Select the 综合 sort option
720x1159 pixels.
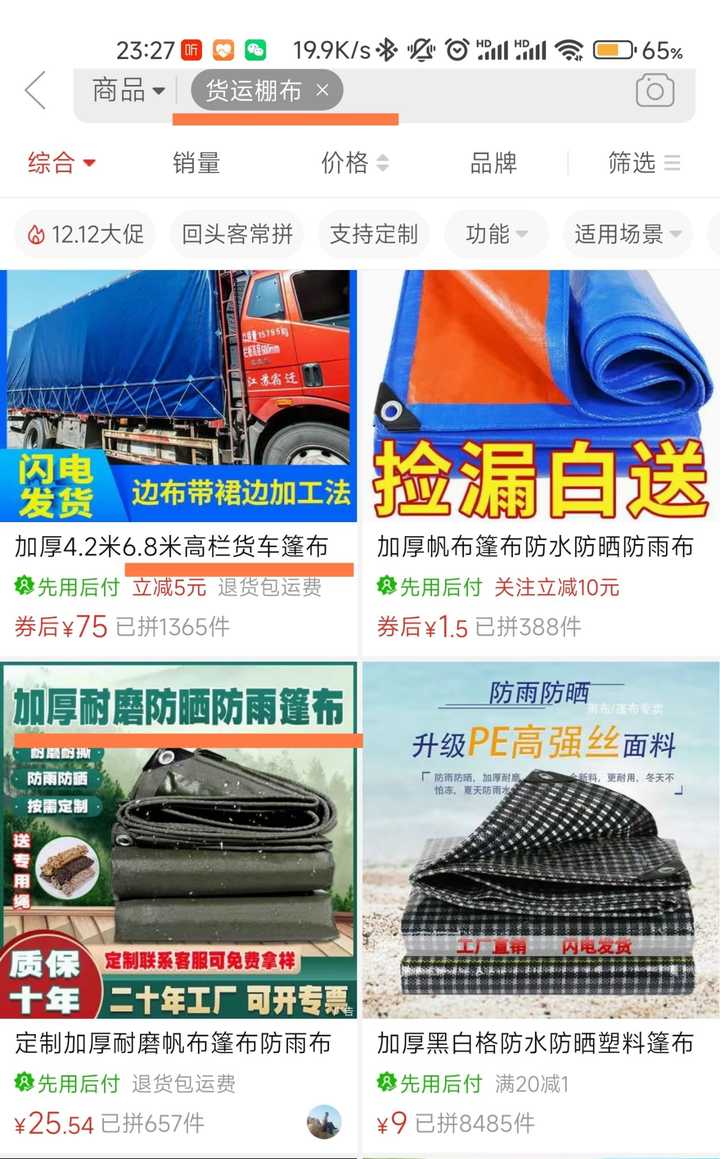pyautogui.click(x=61, y=163)
